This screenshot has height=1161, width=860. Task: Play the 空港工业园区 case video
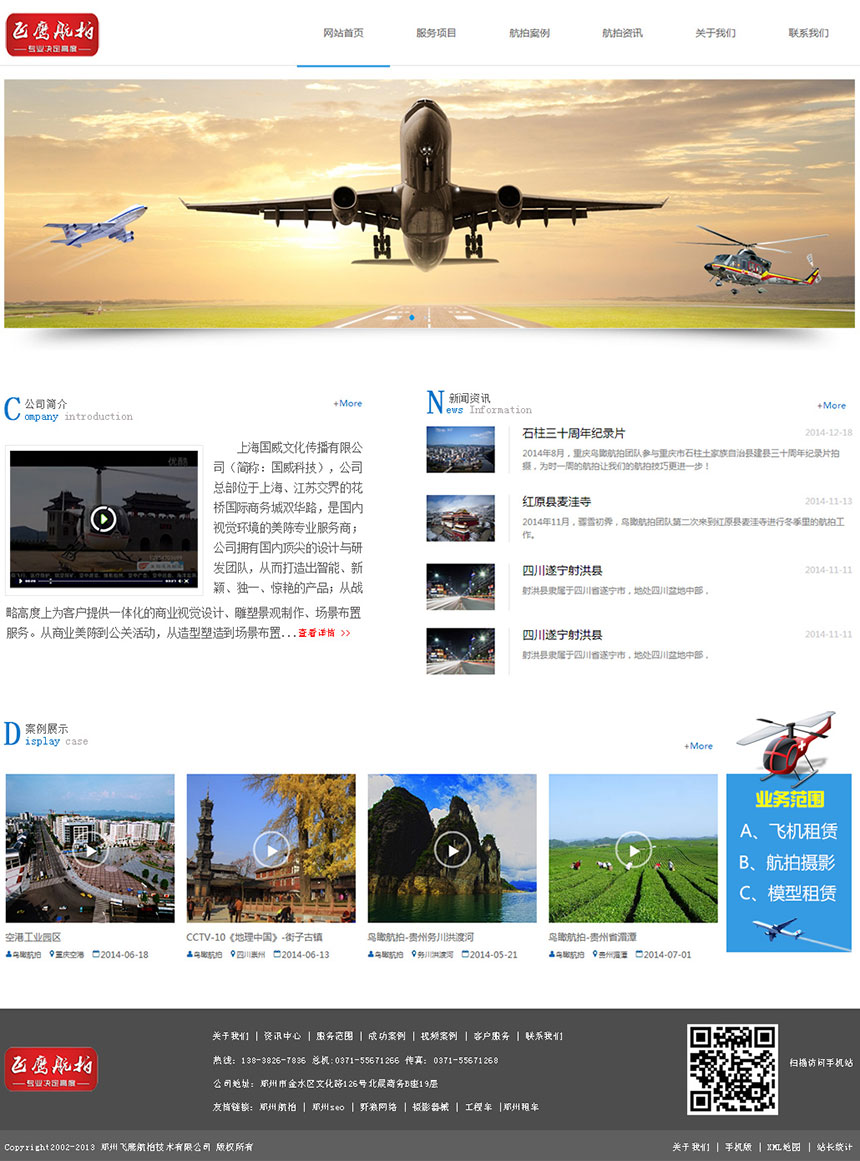pyautogui.click(x=90, y=849)
